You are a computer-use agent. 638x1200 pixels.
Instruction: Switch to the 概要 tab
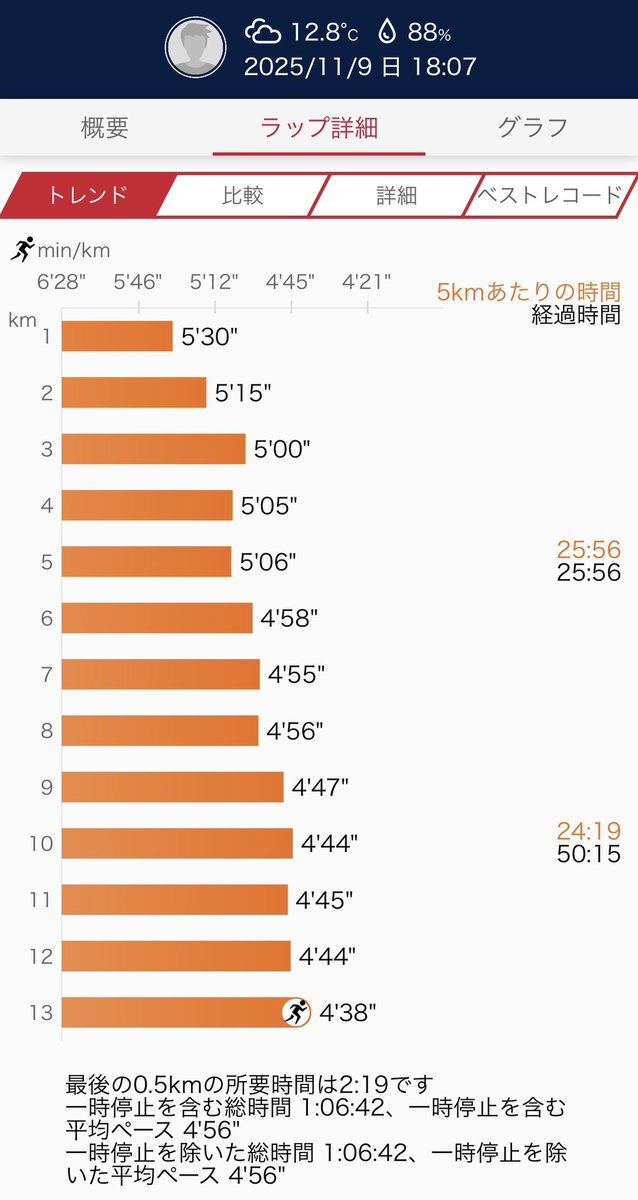[x=105, y=128]
